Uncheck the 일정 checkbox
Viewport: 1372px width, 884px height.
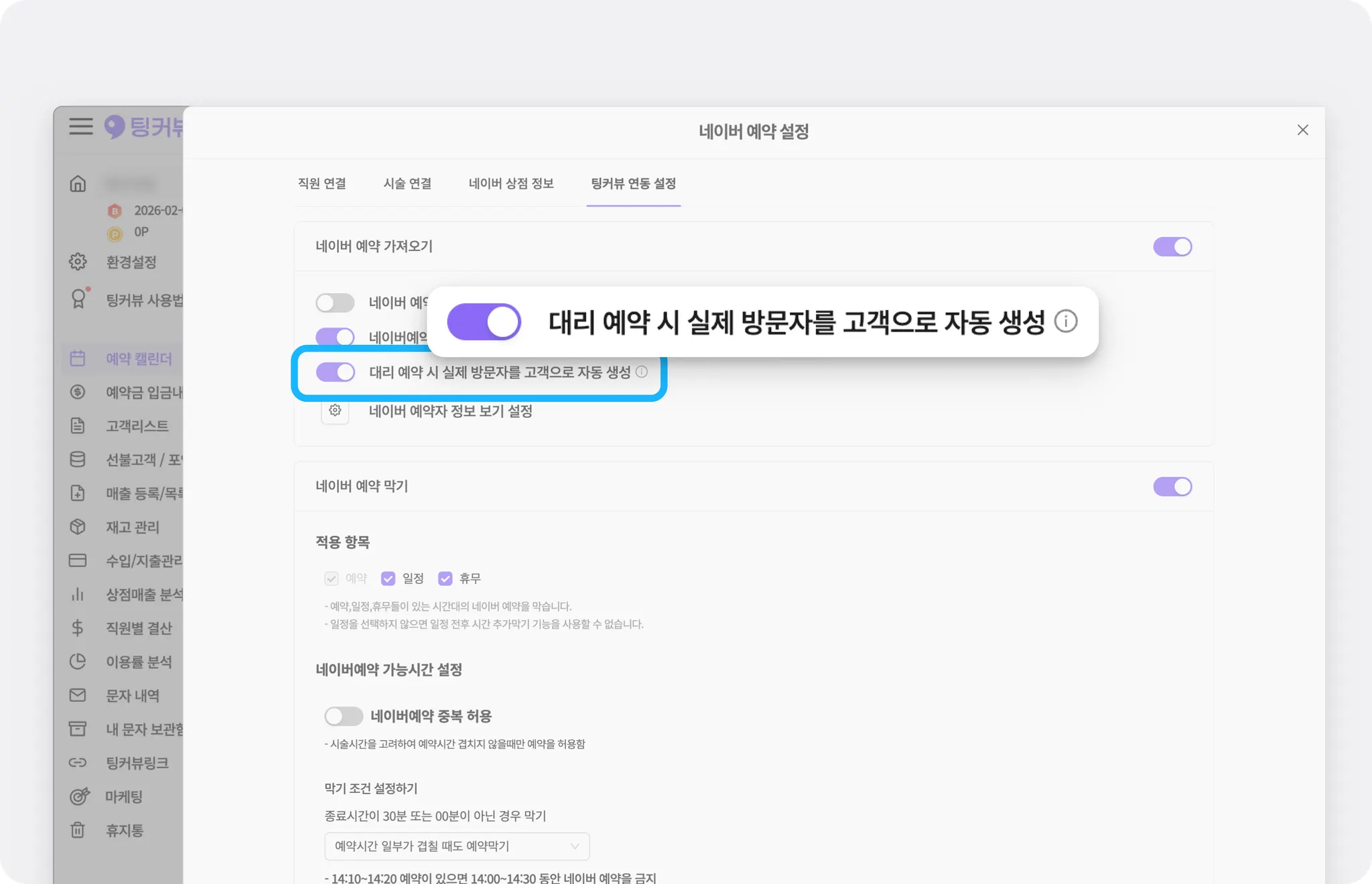[388, 579]
